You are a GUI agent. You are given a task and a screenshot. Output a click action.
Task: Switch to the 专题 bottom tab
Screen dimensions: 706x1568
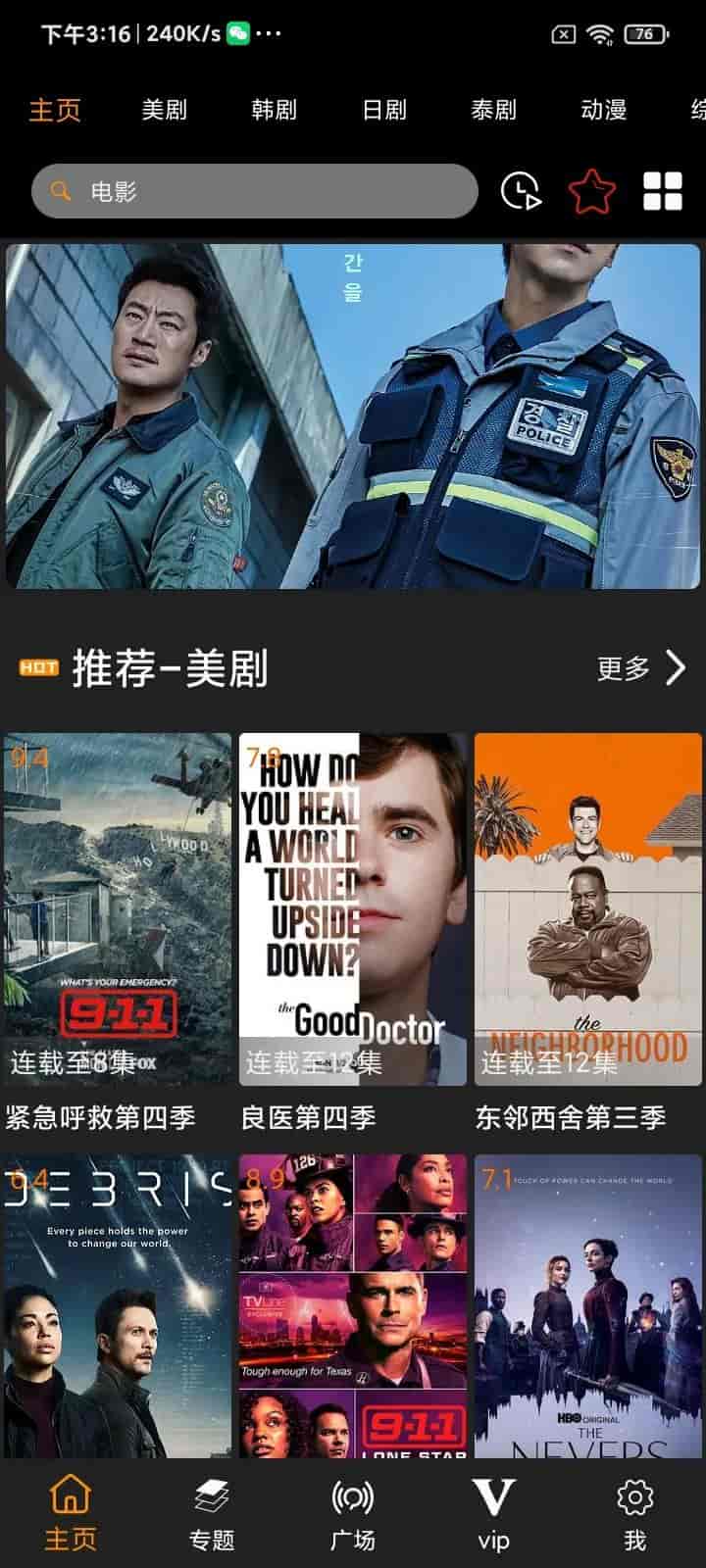click(x=212, y=1514)
